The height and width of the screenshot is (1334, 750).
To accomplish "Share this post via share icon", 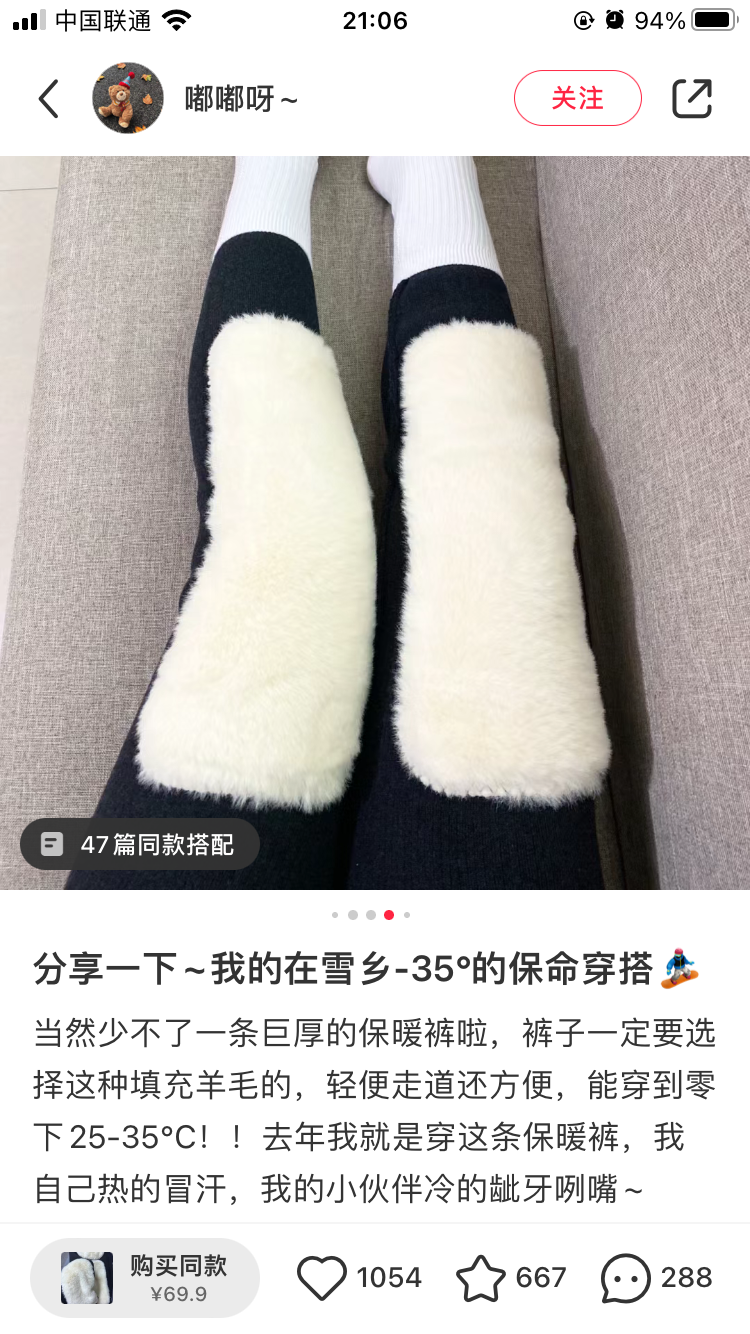I will pos(691,98).
